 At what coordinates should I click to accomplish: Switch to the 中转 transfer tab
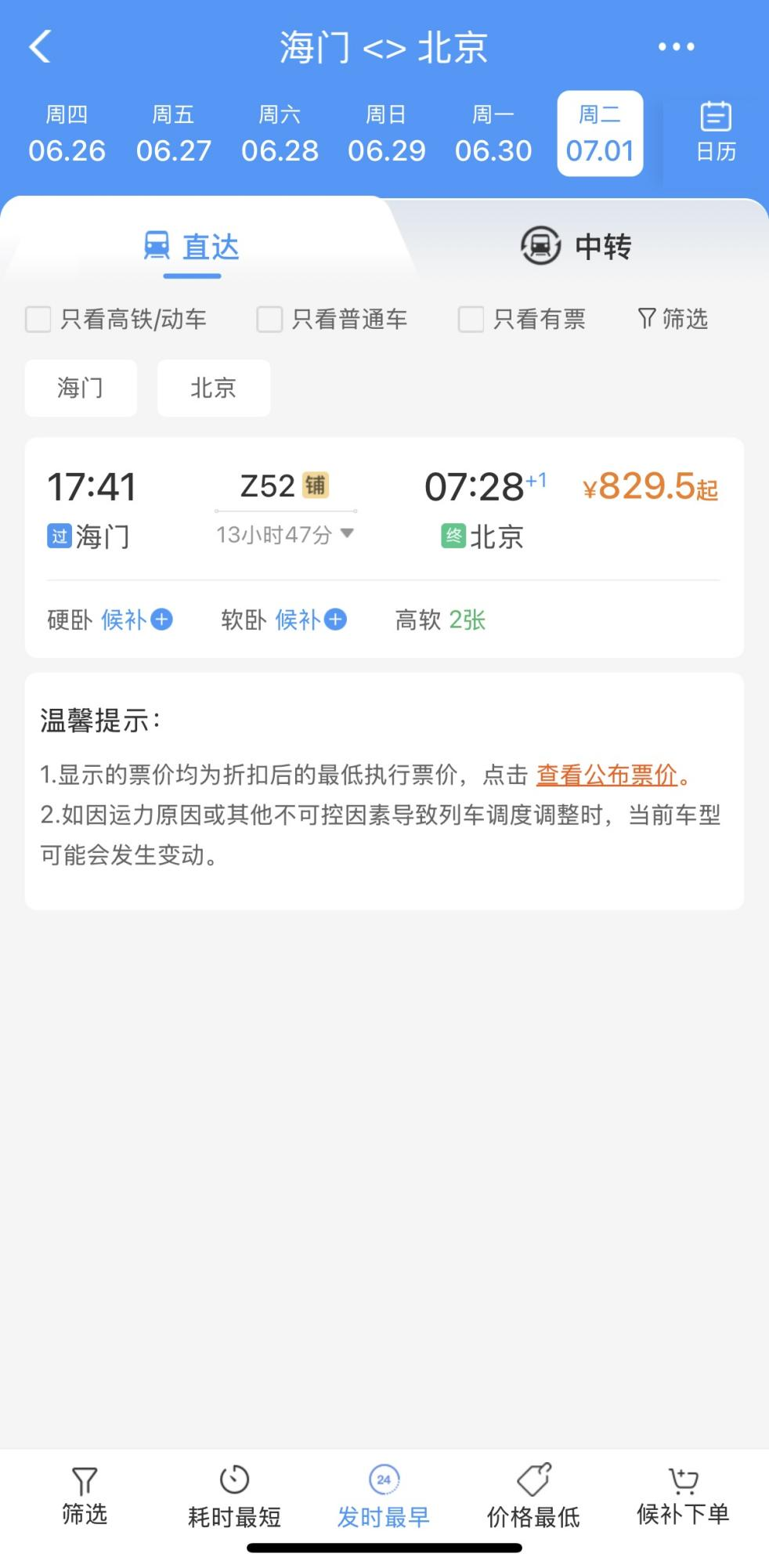click(576, 246)
